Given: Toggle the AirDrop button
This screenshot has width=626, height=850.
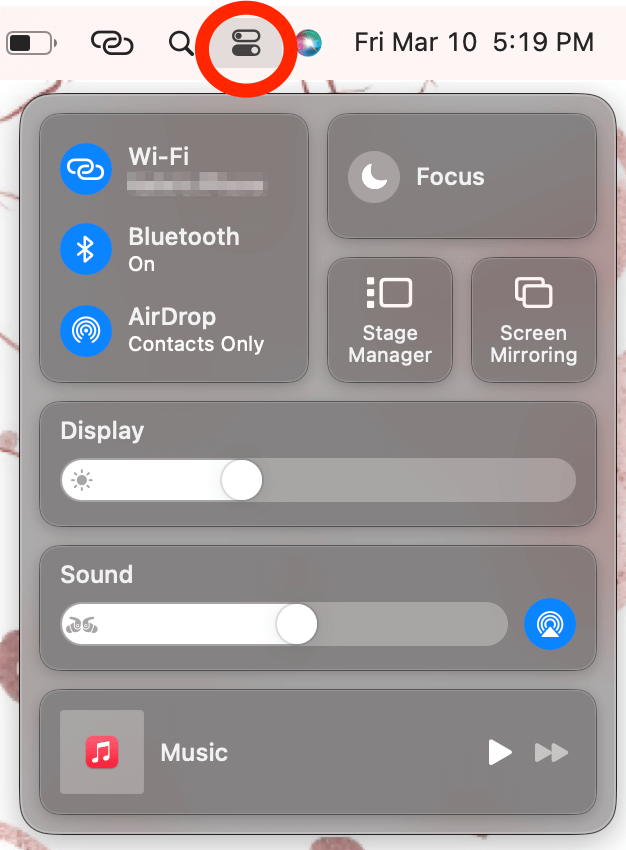Looking at the screenshot, I should [86, 329].
